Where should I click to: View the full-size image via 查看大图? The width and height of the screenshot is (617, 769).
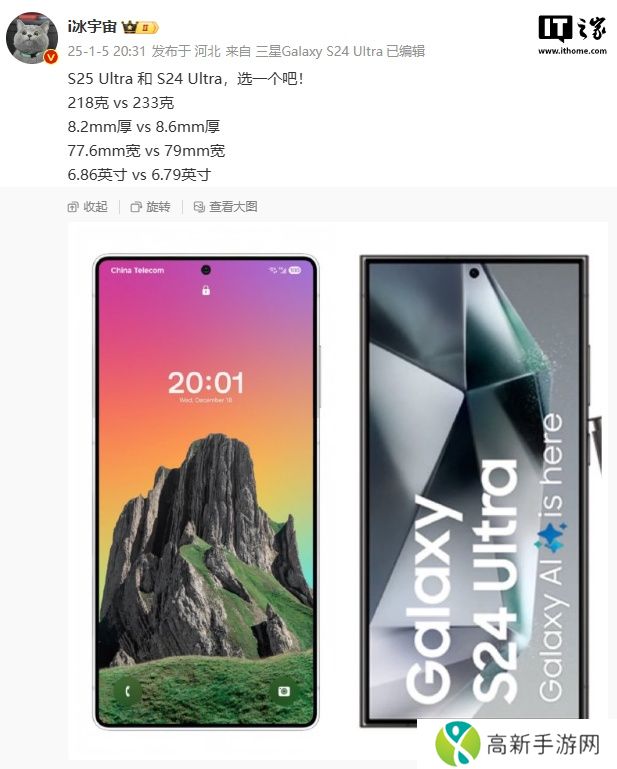[x=226, y=206]
